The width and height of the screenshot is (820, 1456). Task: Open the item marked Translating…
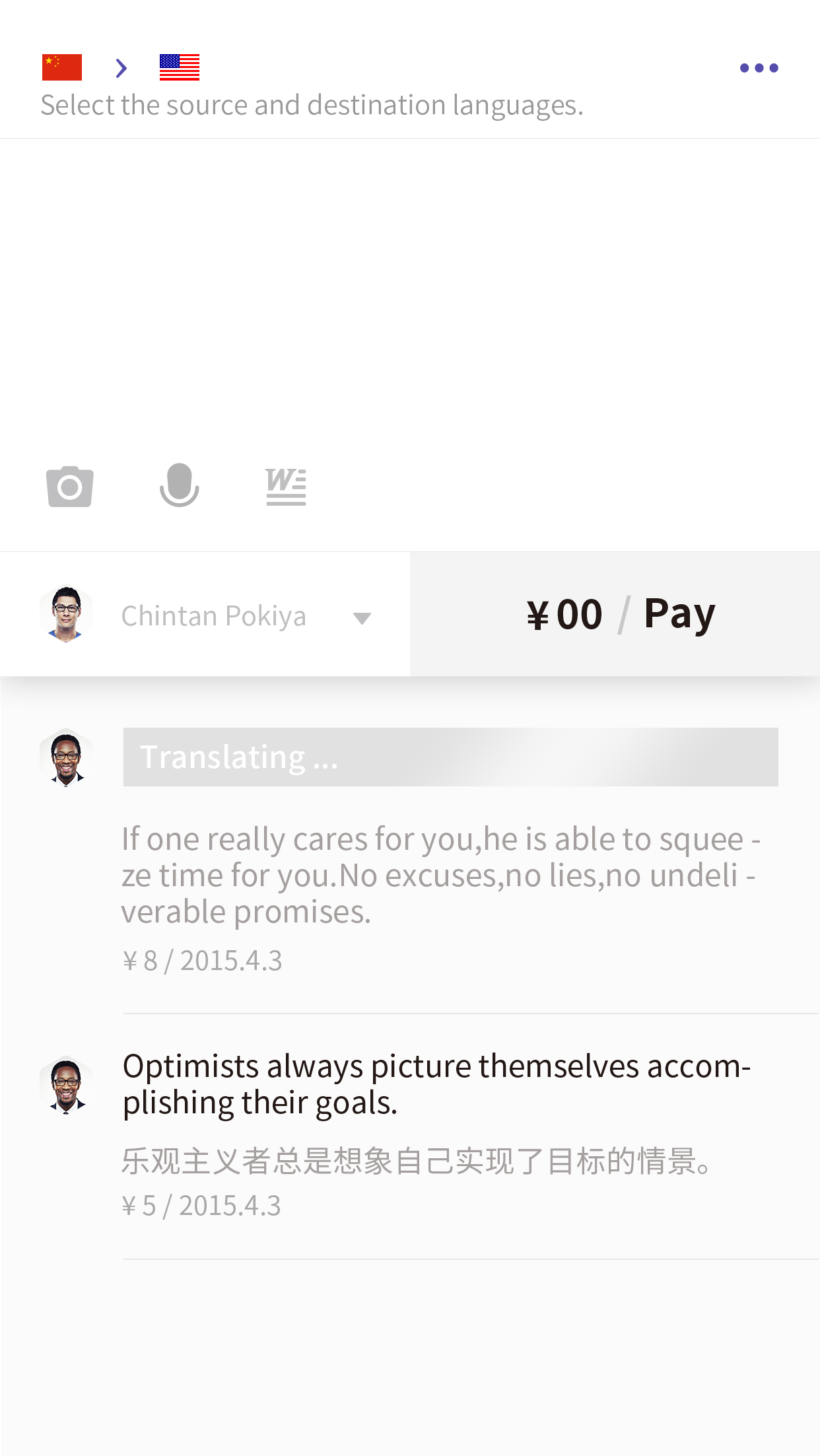(x=450, y=757)
